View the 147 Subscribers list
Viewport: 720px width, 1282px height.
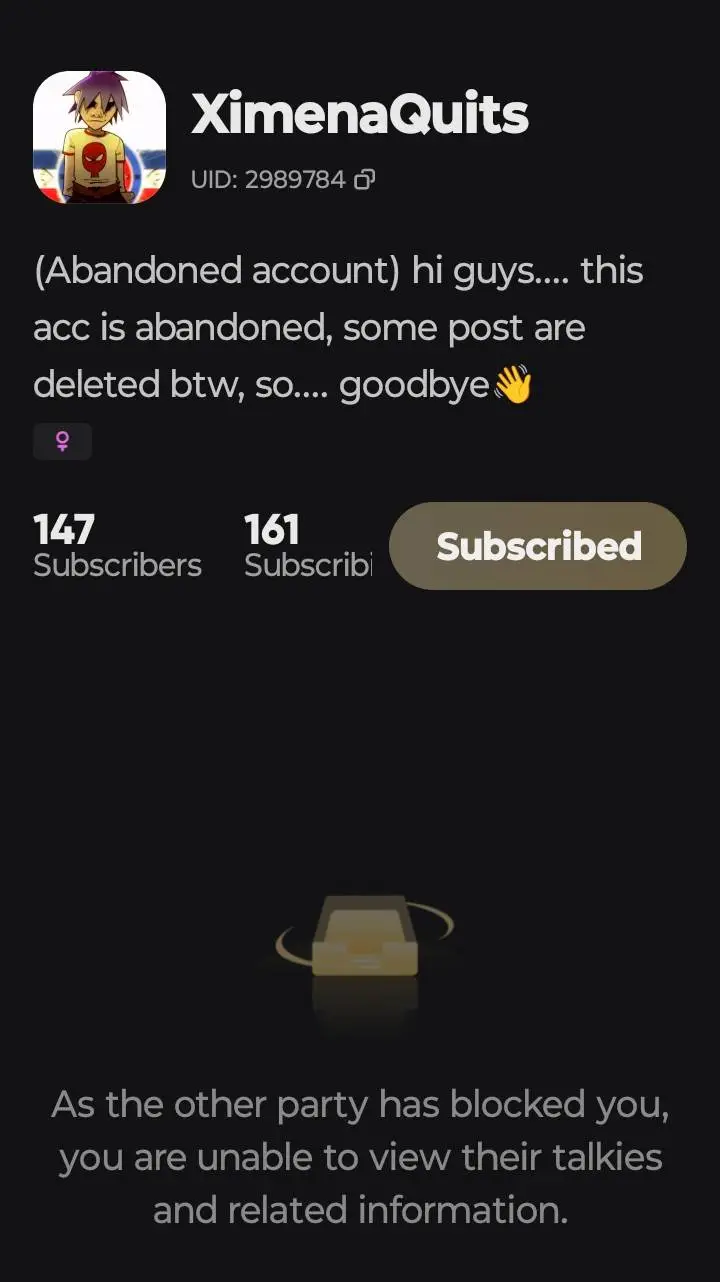tap(117, 546)
